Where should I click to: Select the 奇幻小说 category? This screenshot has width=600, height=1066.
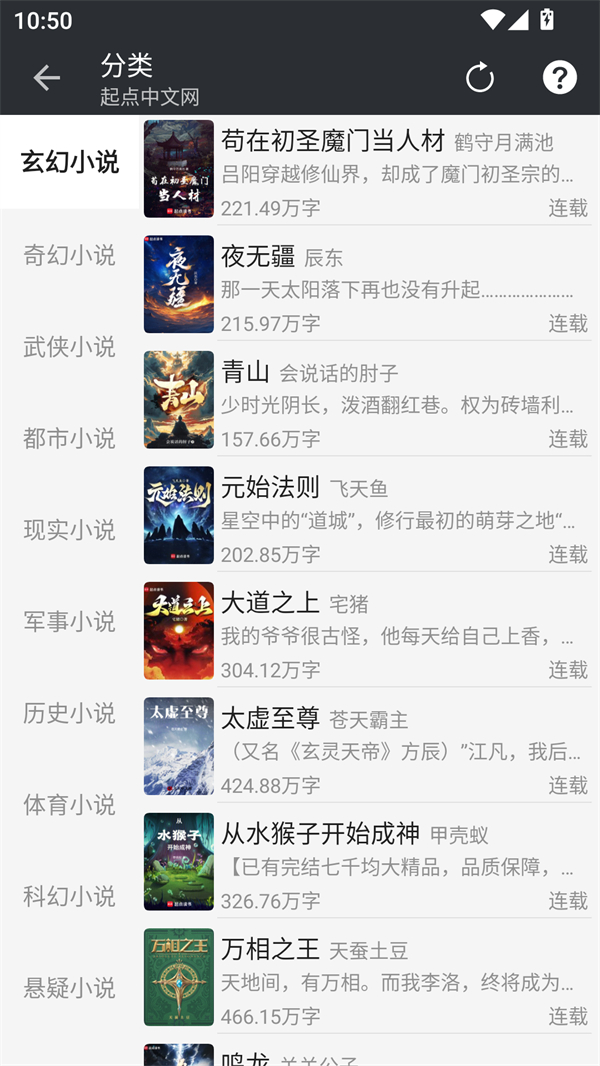(x=70, y=255)
